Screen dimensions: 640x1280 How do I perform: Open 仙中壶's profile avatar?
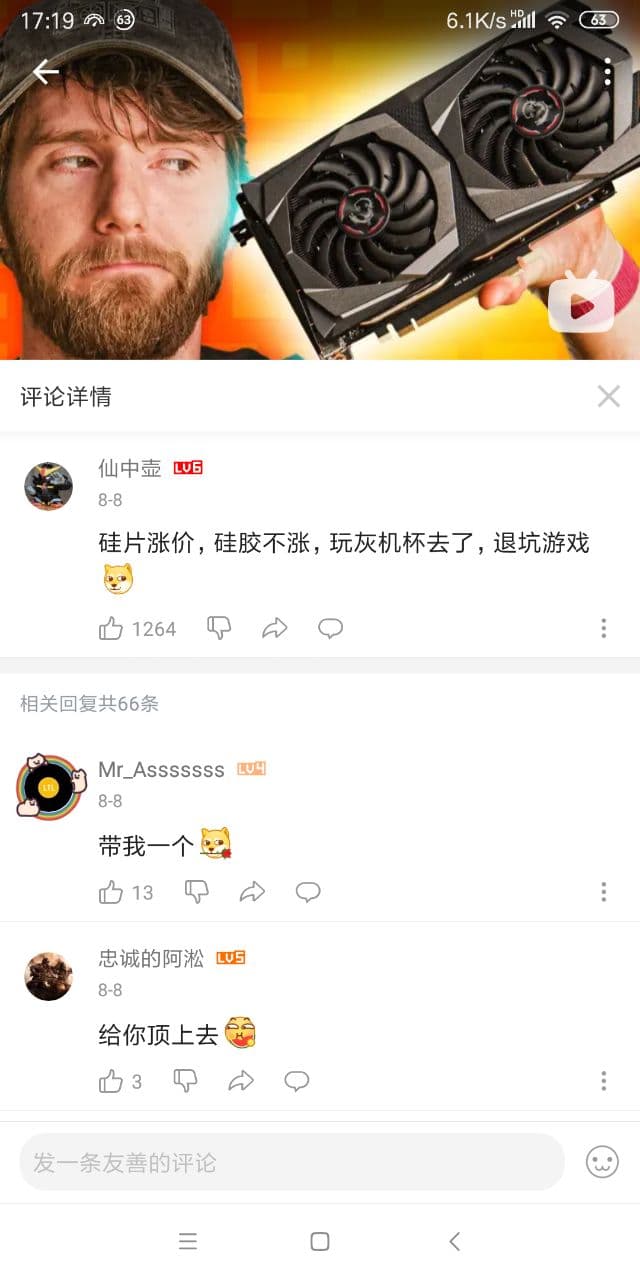tap(48, 486)
